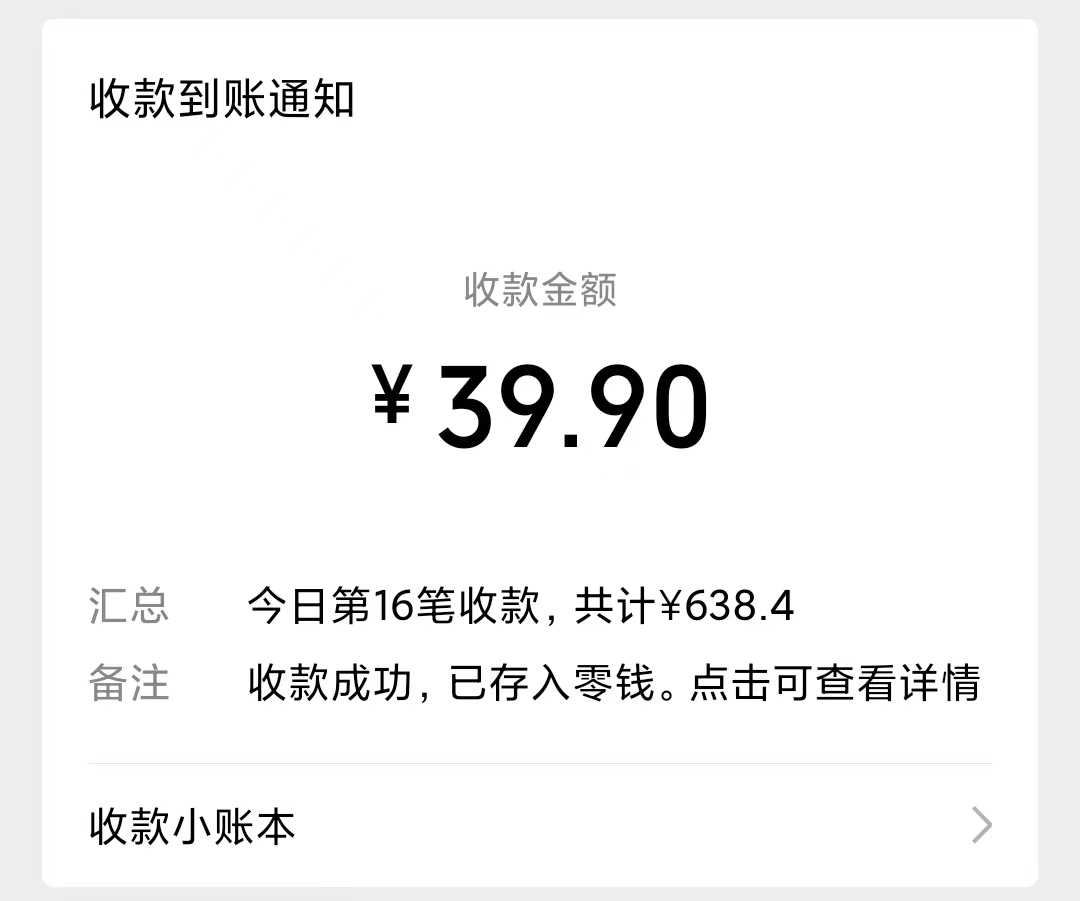1080x901 pixels.
Task: Open the 收款小账本 row
Action: click(x=540, y=826)
